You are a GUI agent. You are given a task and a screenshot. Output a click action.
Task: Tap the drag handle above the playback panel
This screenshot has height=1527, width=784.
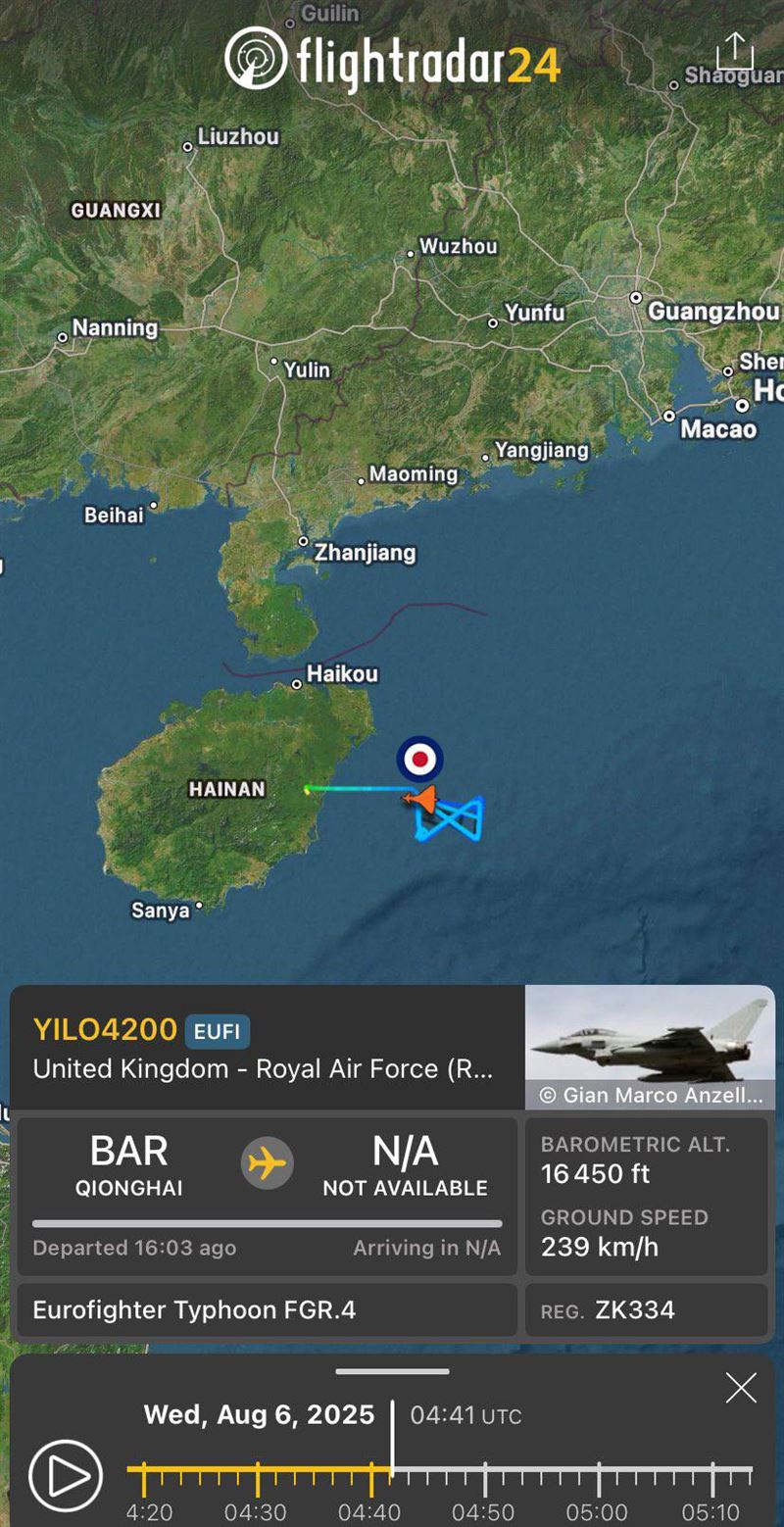(x=392, y=1372)
